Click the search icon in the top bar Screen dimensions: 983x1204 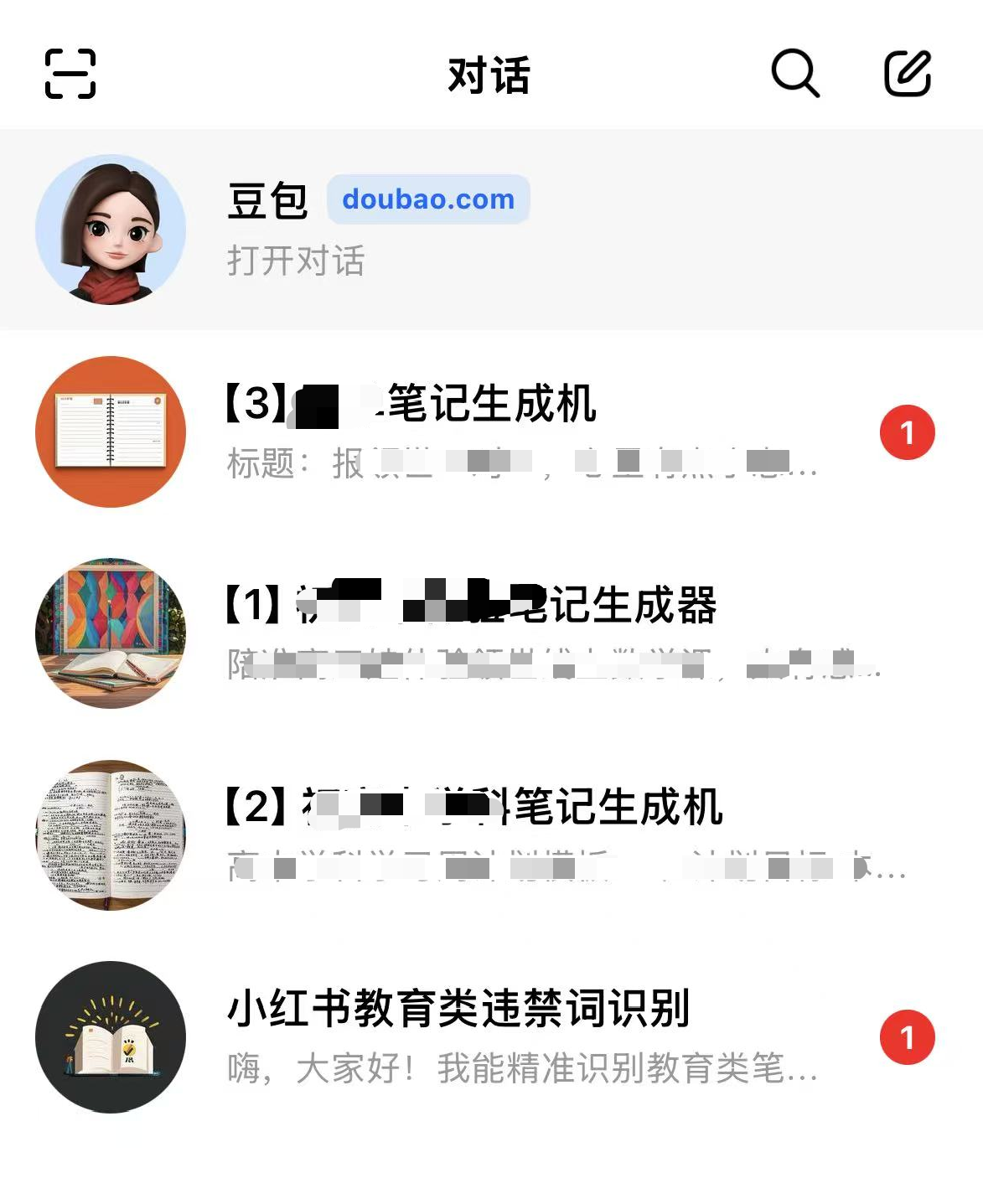coord(794,76)
